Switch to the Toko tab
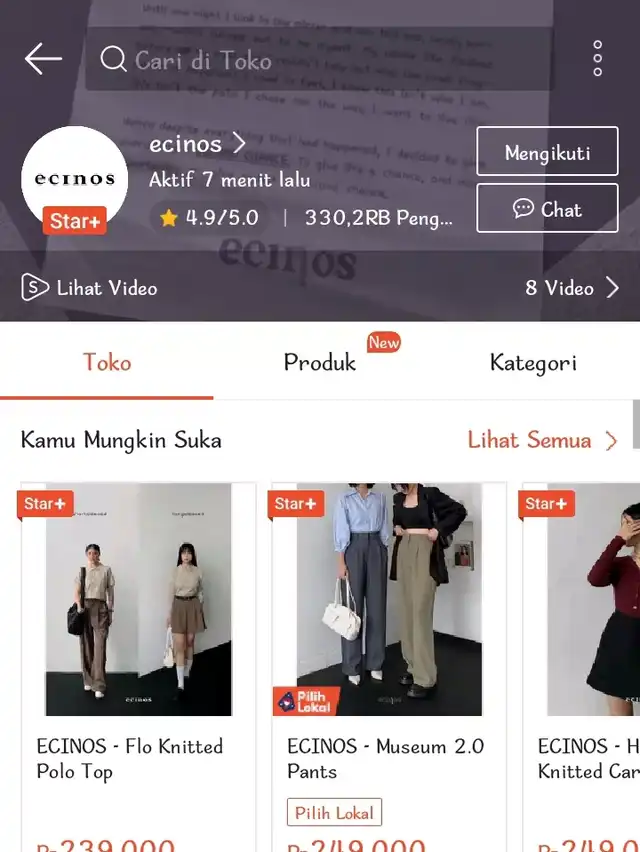 [x=107, y=362]
